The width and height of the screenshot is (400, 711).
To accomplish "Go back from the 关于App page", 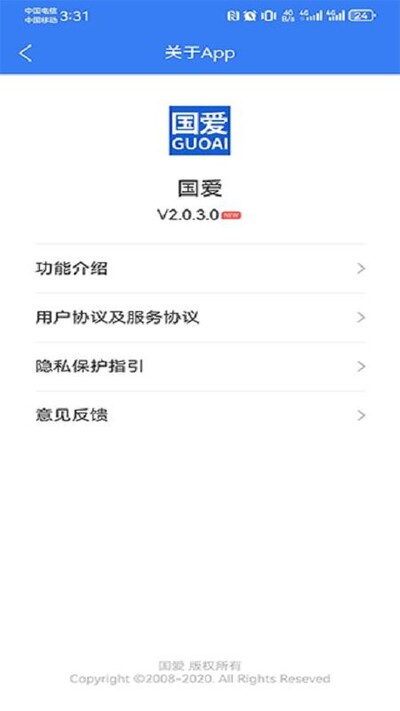I will point(26,54).
